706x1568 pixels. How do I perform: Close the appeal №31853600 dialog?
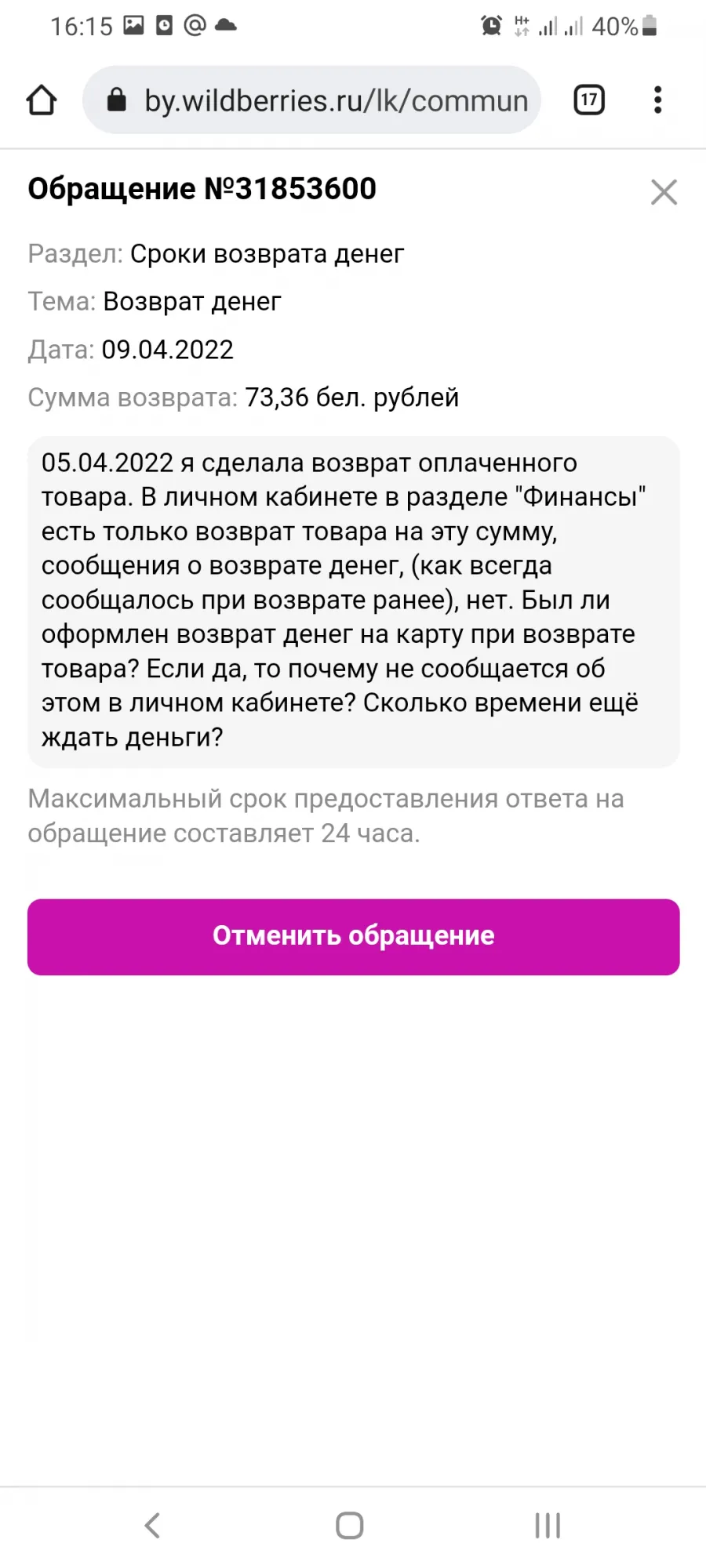click(664, 191)
